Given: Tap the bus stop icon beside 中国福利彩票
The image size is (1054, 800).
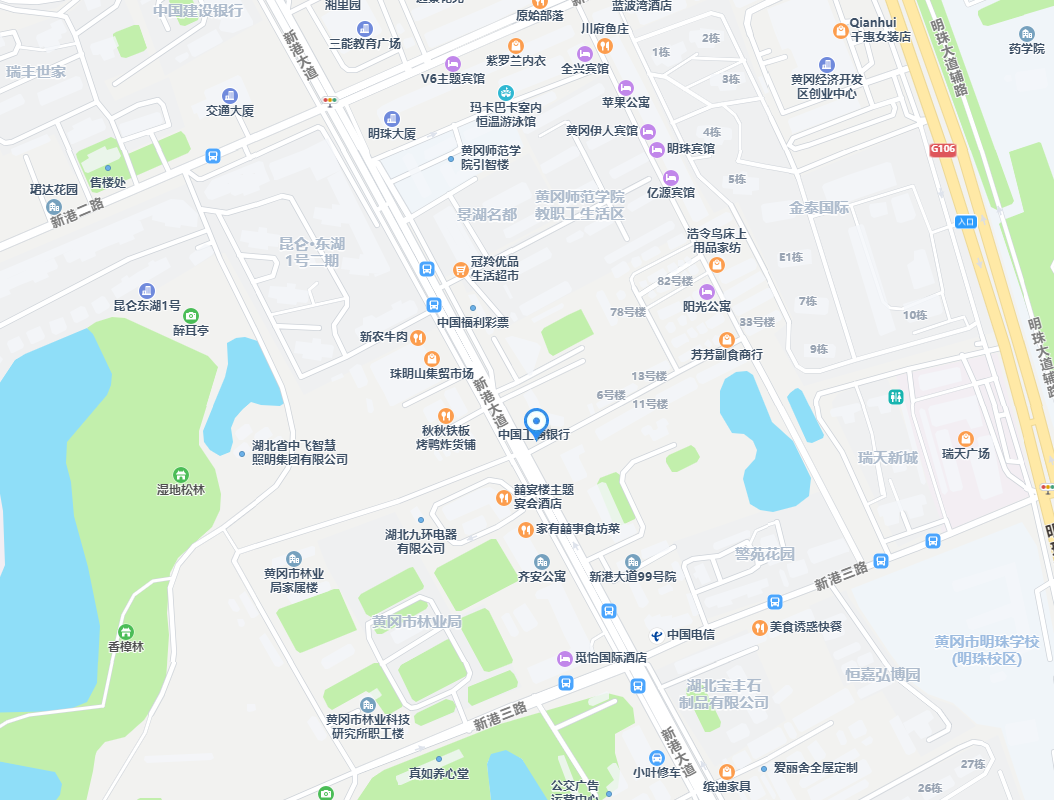Looking at the screenshot, I should 434,305.
